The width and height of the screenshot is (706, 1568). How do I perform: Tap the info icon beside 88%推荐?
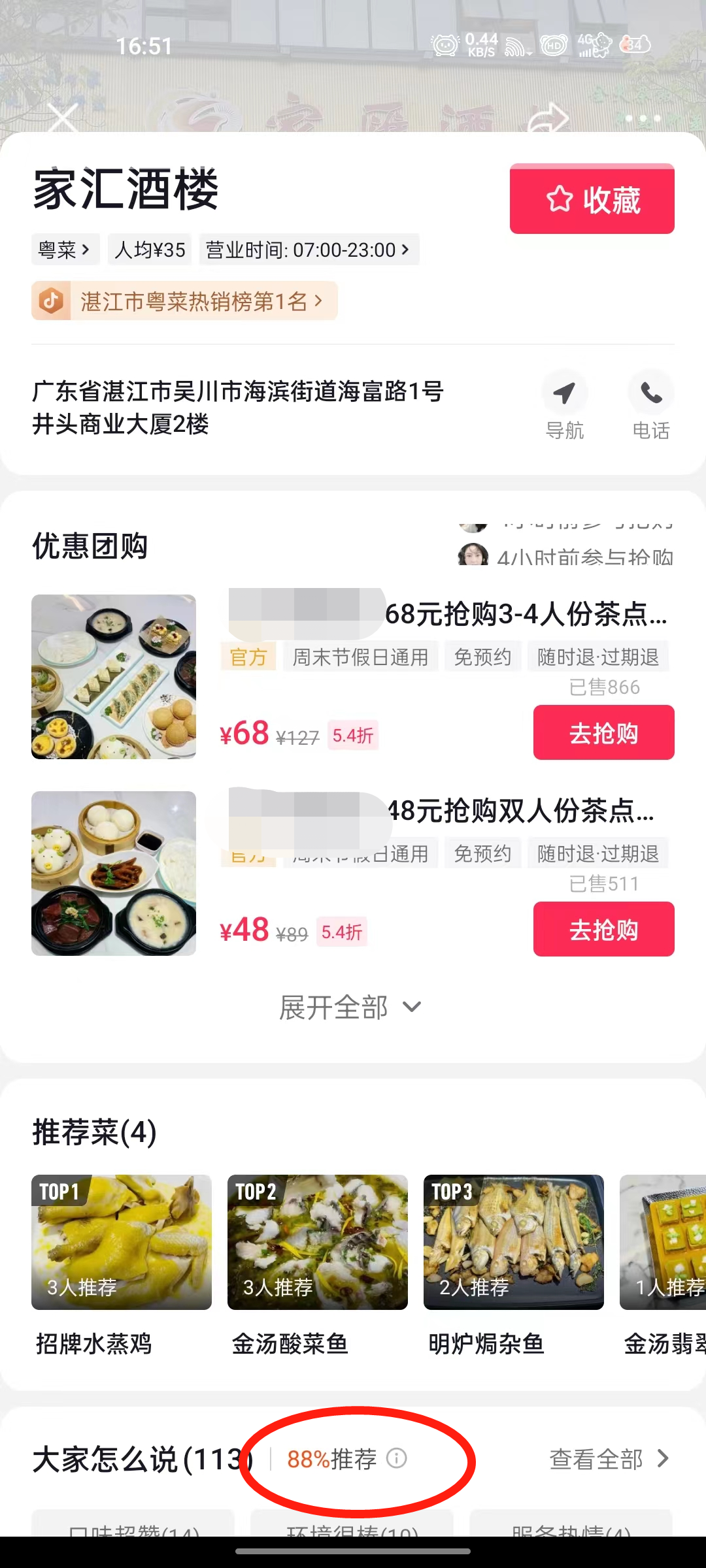[x=397, y=1459]
